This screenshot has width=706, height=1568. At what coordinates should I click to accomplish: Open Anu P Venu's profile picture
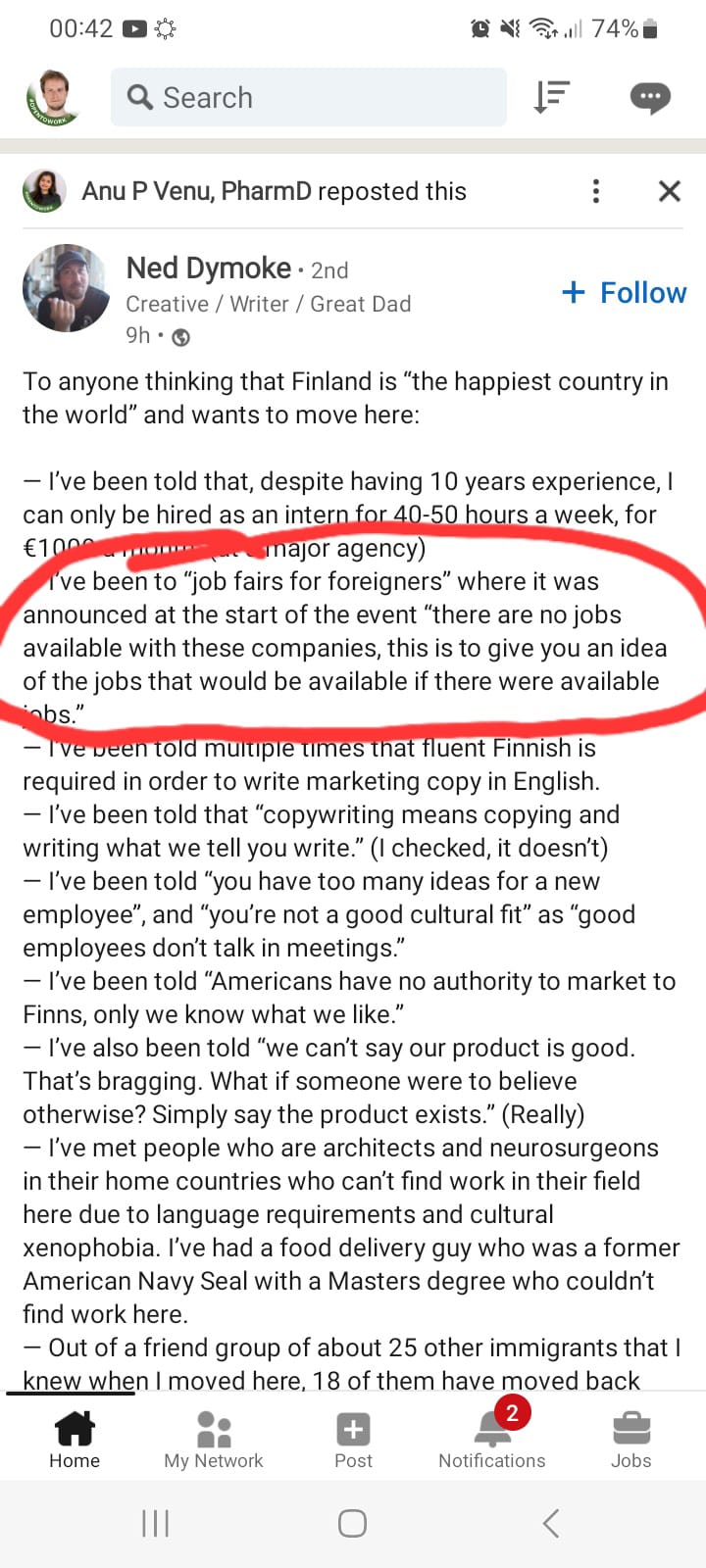44,191
